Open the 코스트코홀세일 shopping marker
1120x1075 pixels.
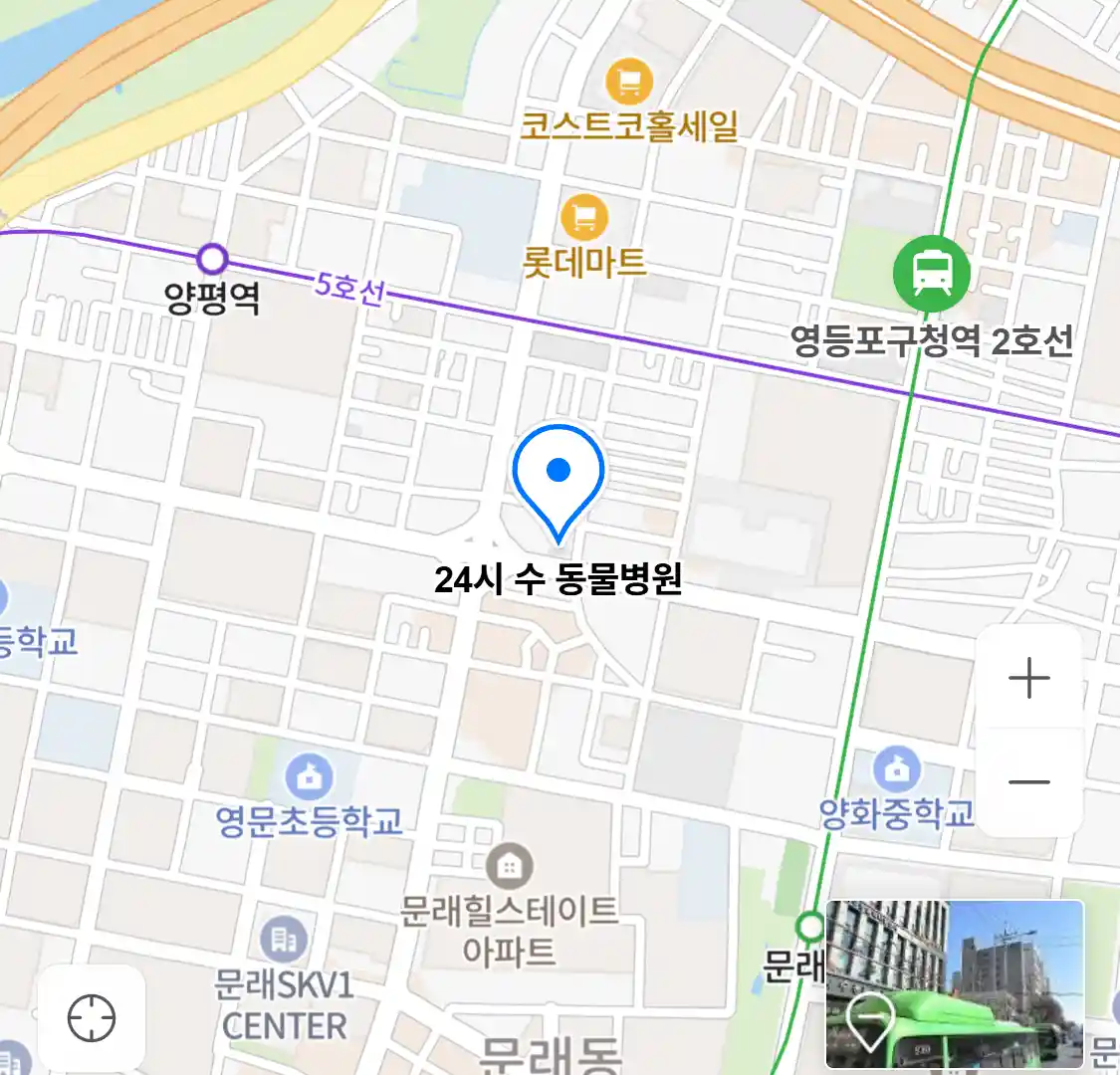pos(629,83)
